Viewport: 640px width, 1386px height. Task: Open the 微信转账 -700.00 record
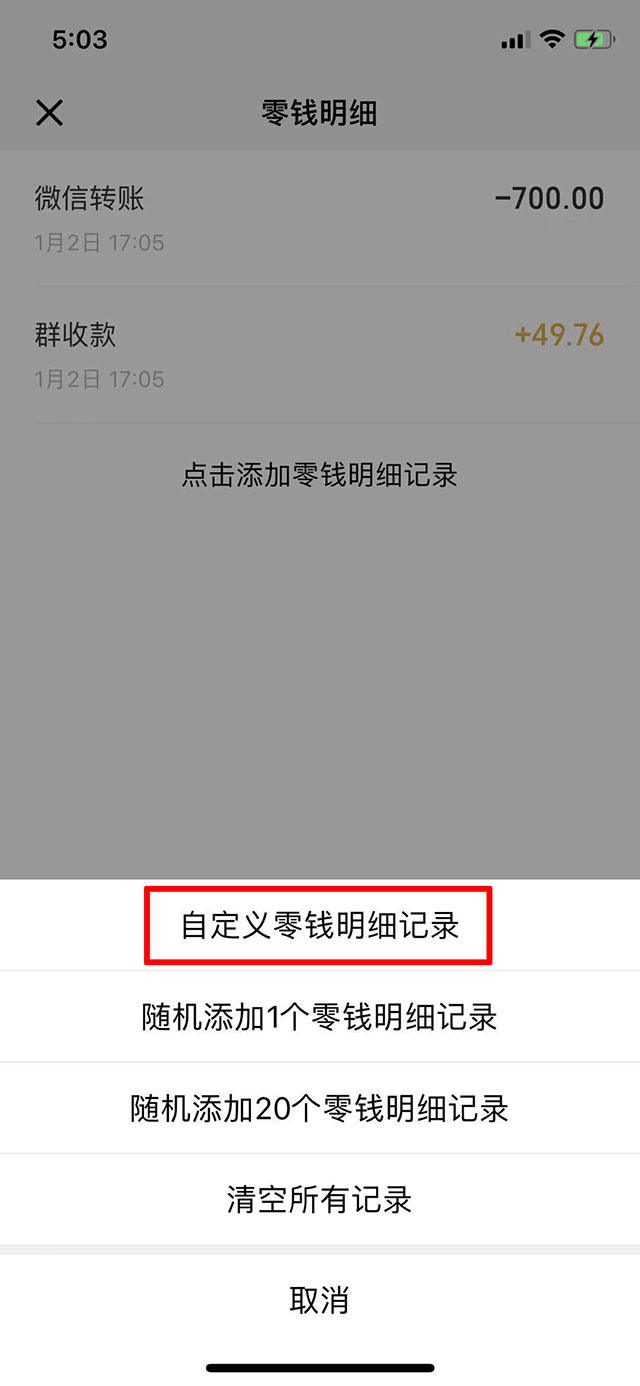tap(319, 218)
